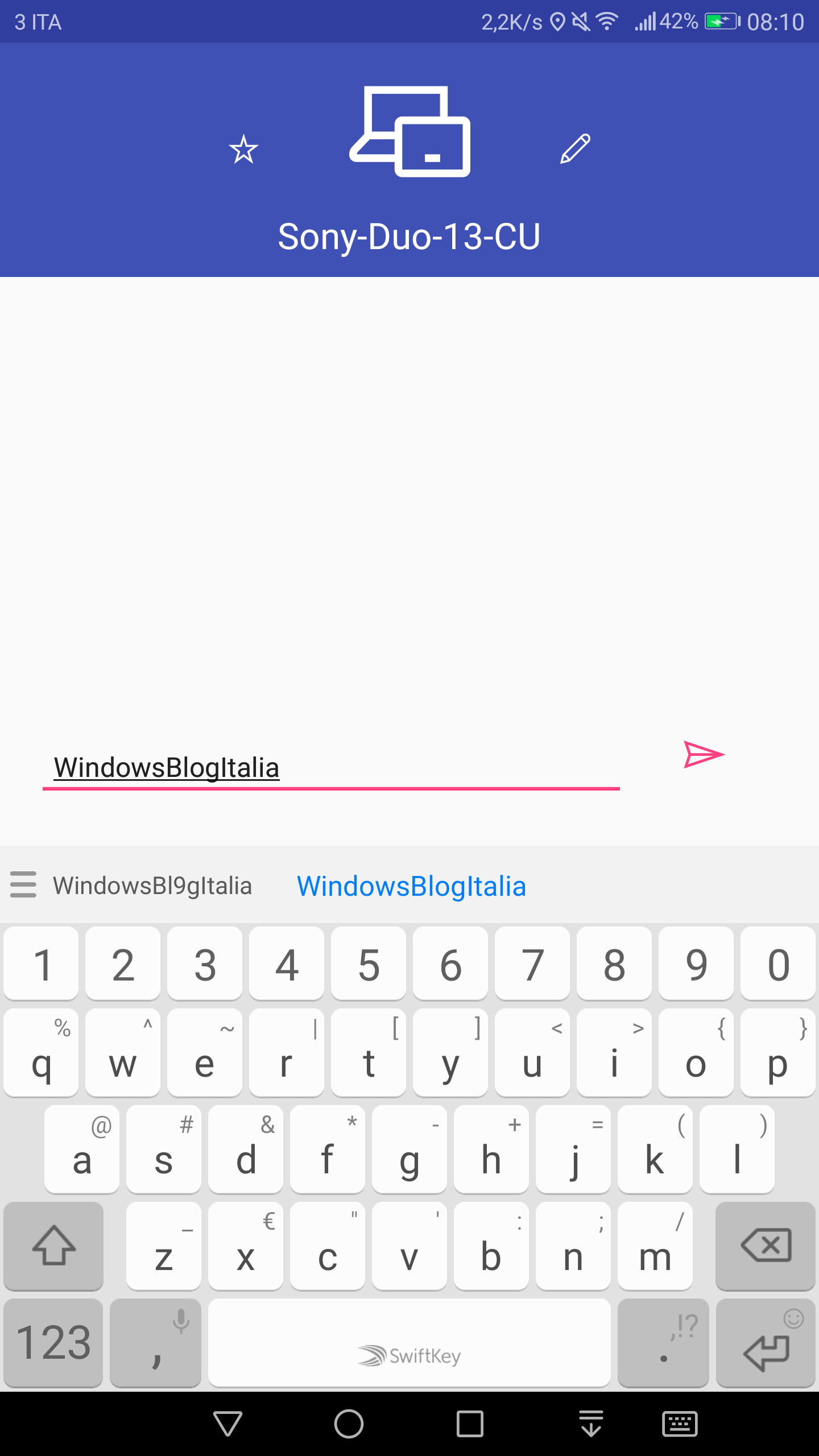Choose the WindowsBl9gItalia keyboard suggestion
This screenshot has width=819, height=1456.
152,886
